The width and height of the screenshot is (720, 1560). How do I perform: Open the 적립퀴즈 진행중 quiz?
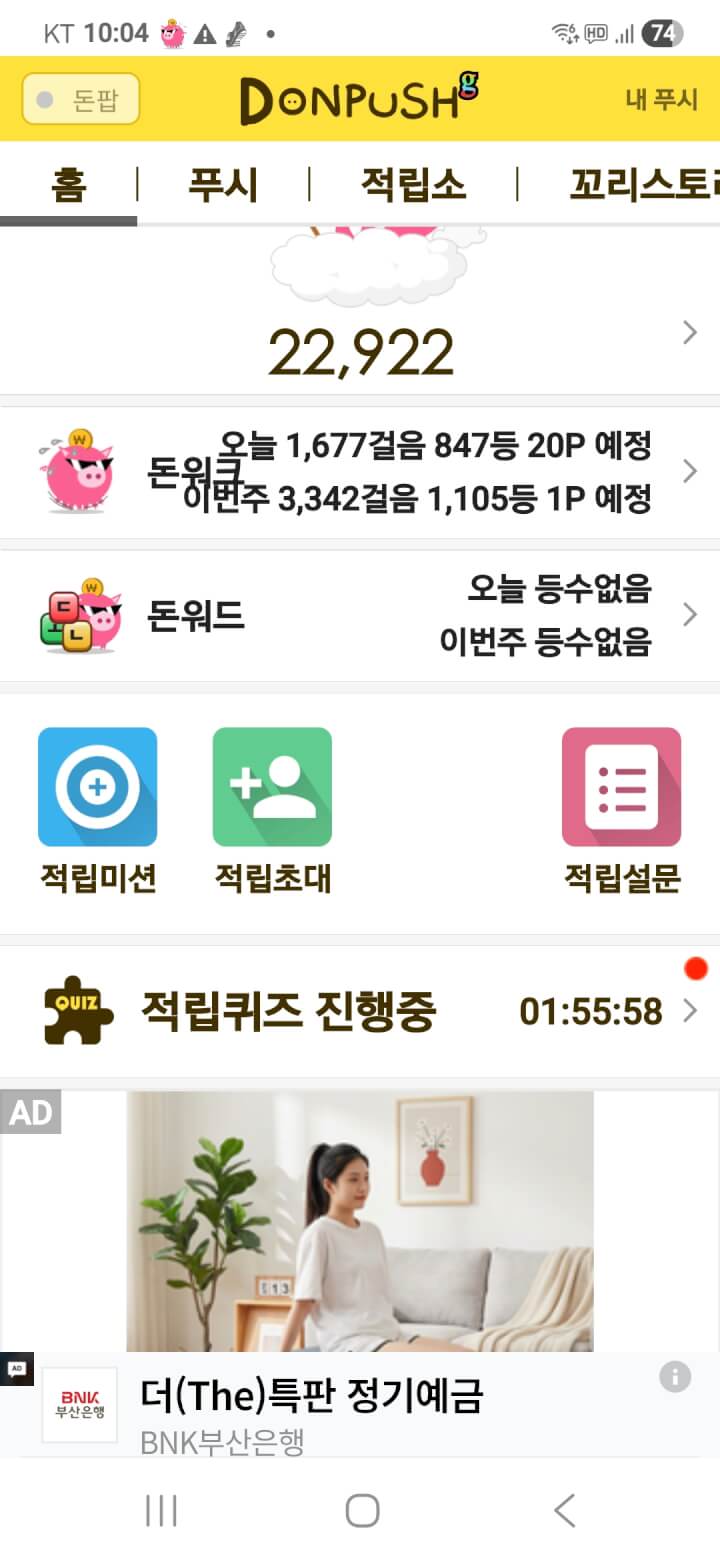point(360,1011)
